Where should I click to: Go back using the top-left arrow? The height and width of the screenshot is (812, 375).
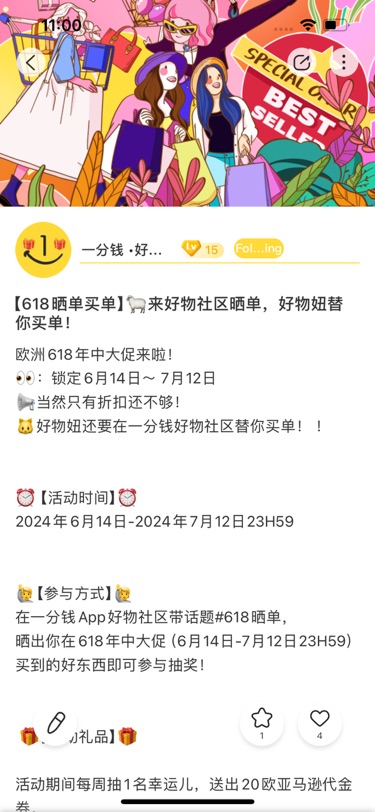(31, 63)
